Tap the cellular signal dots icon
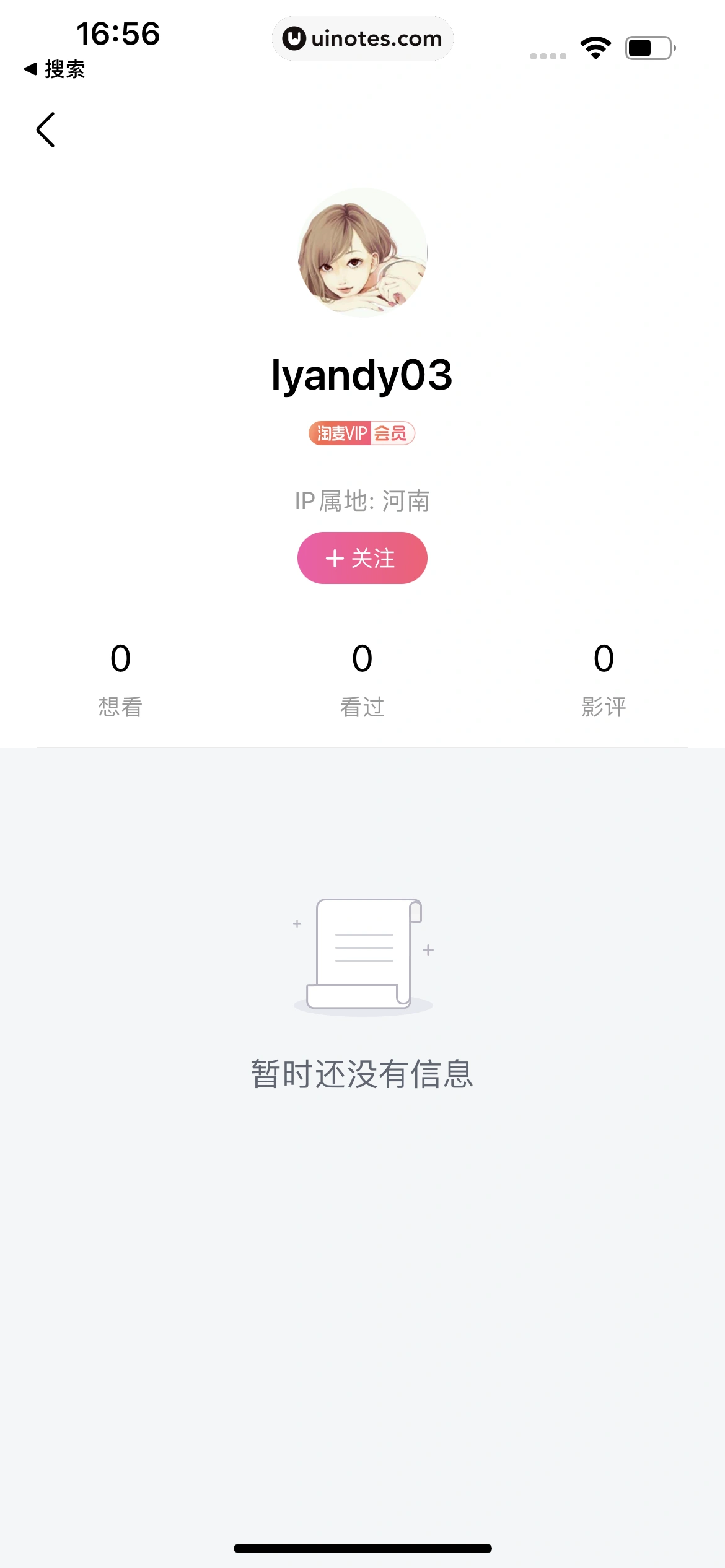Screen dimensions: 725x1568 (547, 54)
